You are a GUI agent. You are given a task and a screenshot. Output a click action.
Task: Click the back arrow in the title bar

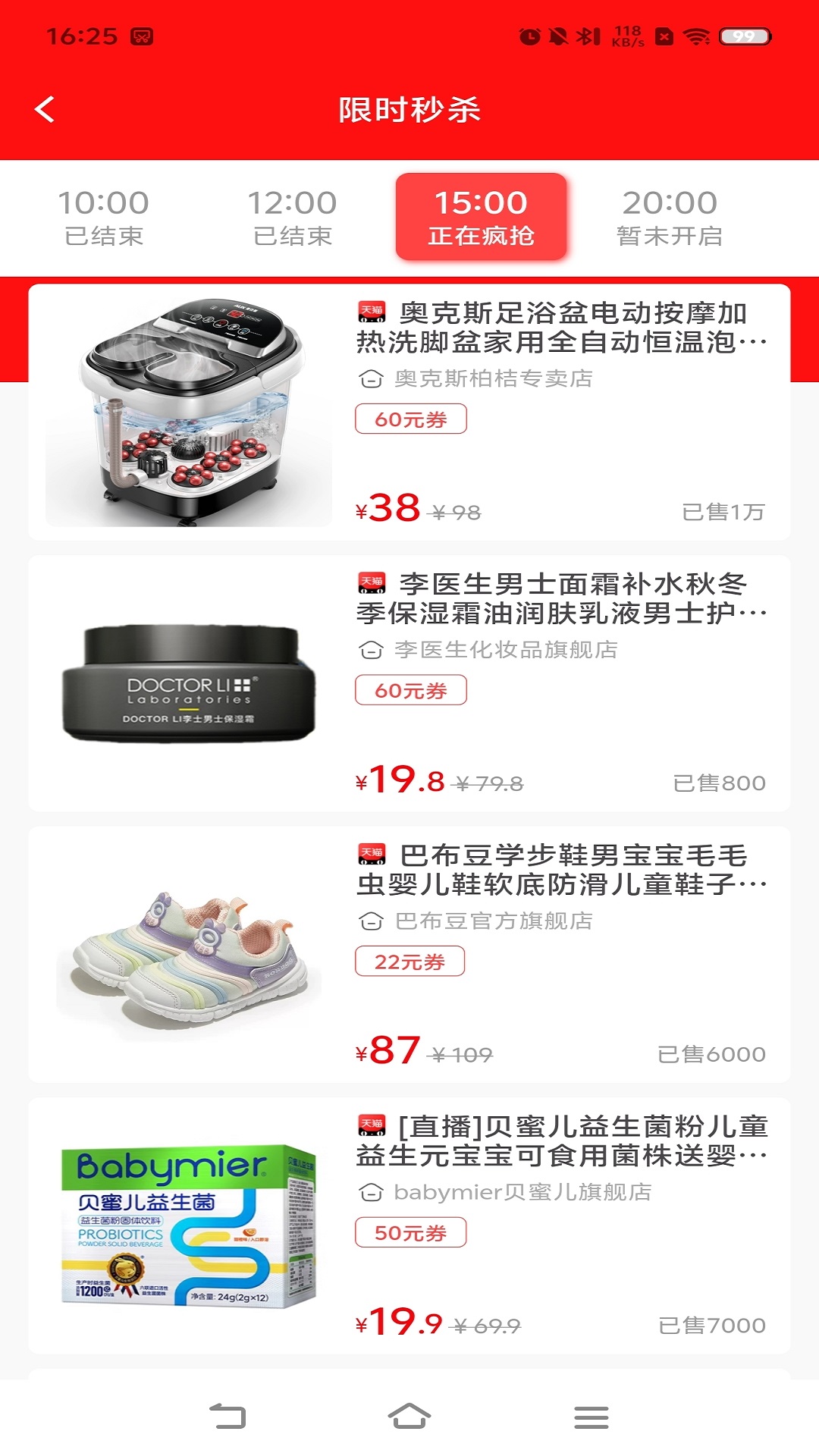pos(45,108)
